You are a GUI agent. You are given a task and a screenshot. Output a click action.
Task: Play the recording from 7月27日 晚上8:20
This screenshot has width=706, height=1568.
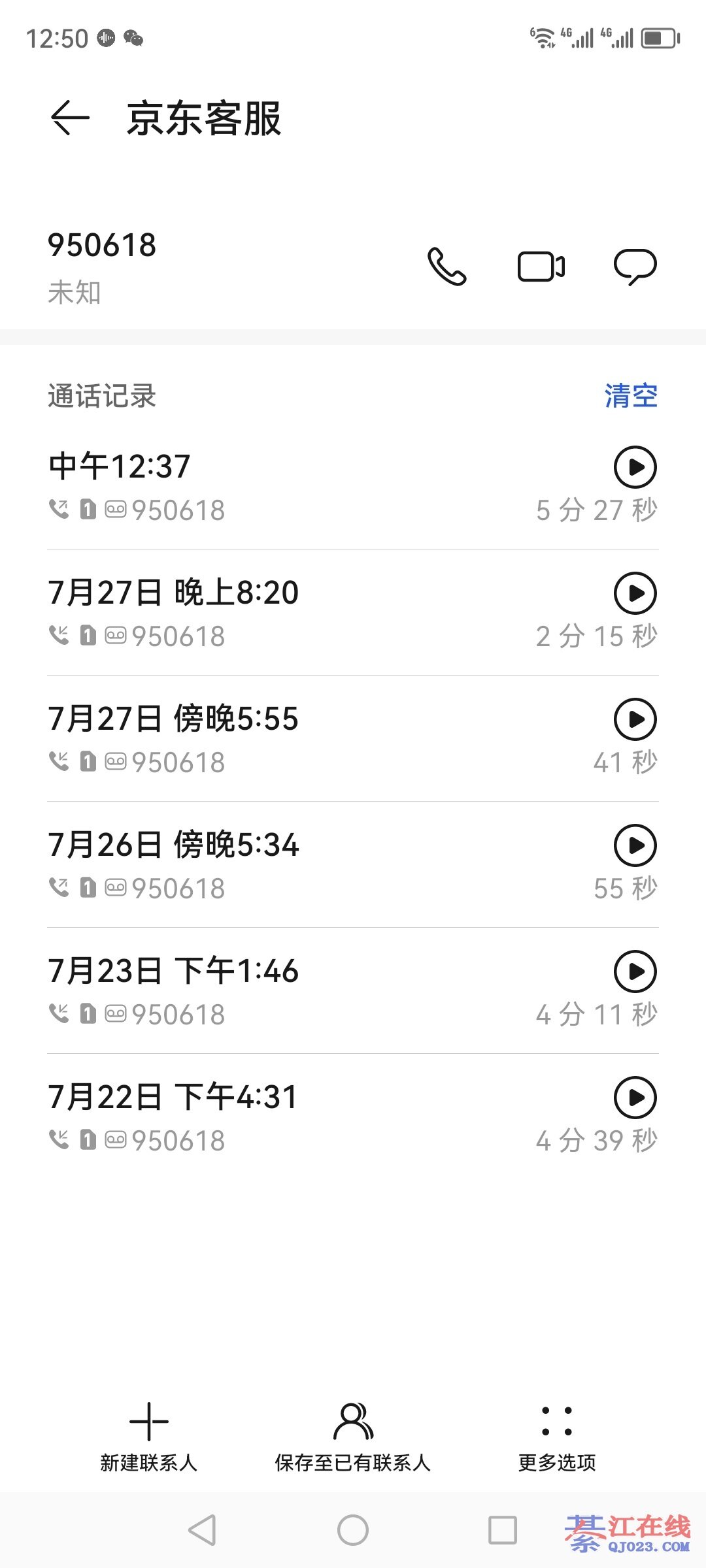point(635,593)
